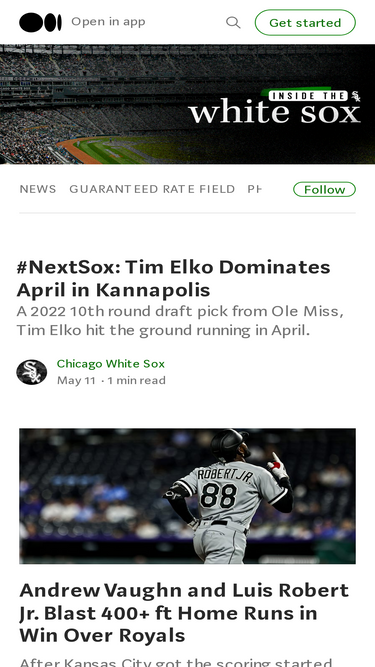Tap the Inside the White Sox banner
The image size is (375, 667).
[x=188, y=104]
